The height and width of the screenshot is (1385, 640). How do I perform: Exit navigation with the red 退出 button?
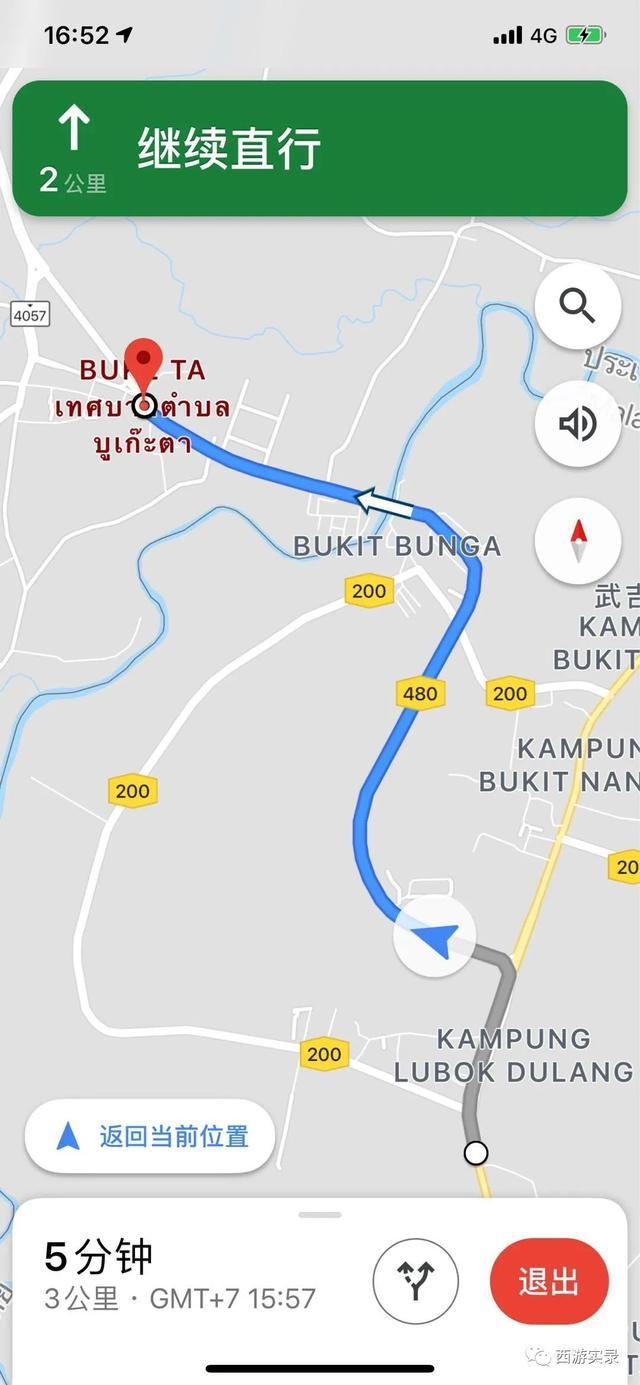(549, 1281)
